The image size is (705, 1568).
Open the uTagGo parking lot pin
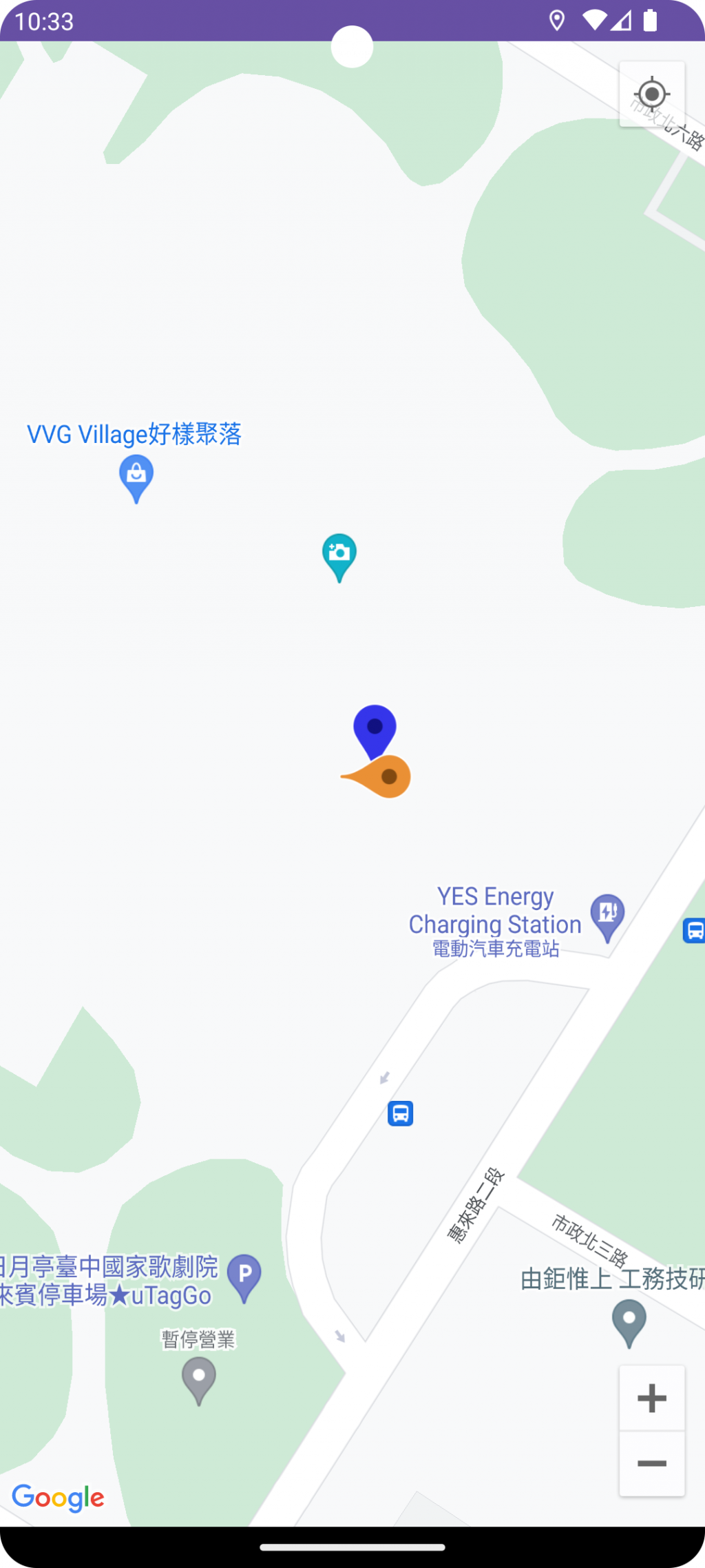(244, 1277)
